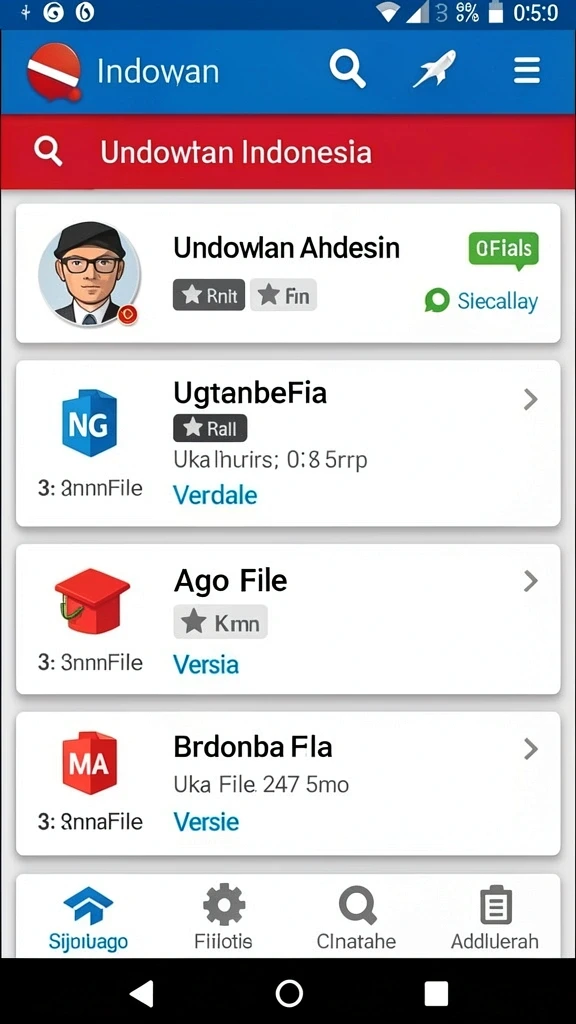Open the hamburger menu
Image resolution: width=576 pixels, height=1024 pixels.
[x=526, y=70]
